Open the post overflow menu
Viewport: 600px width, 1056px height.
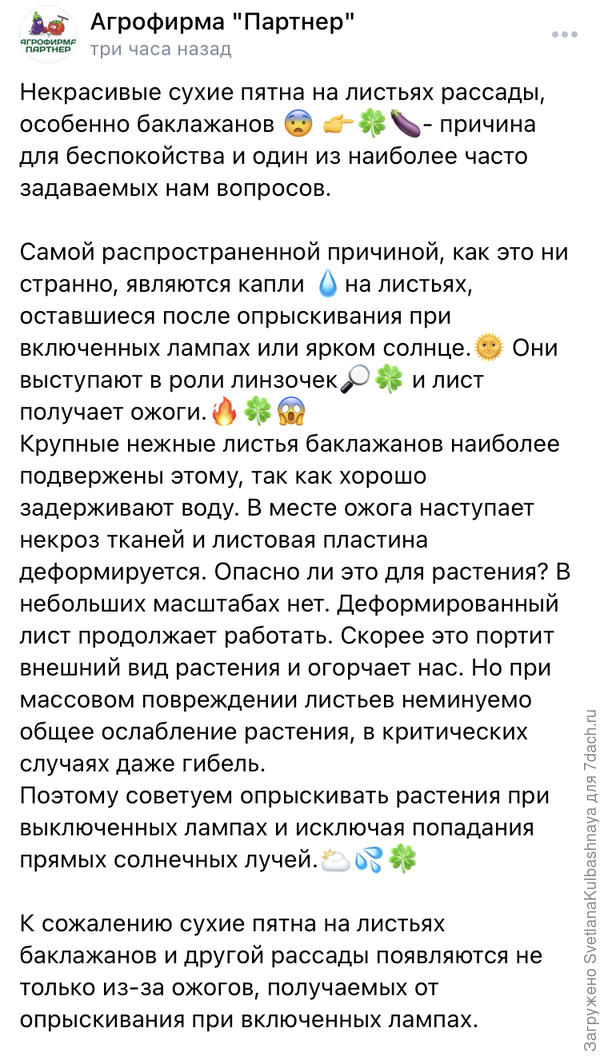pos(565,34)
